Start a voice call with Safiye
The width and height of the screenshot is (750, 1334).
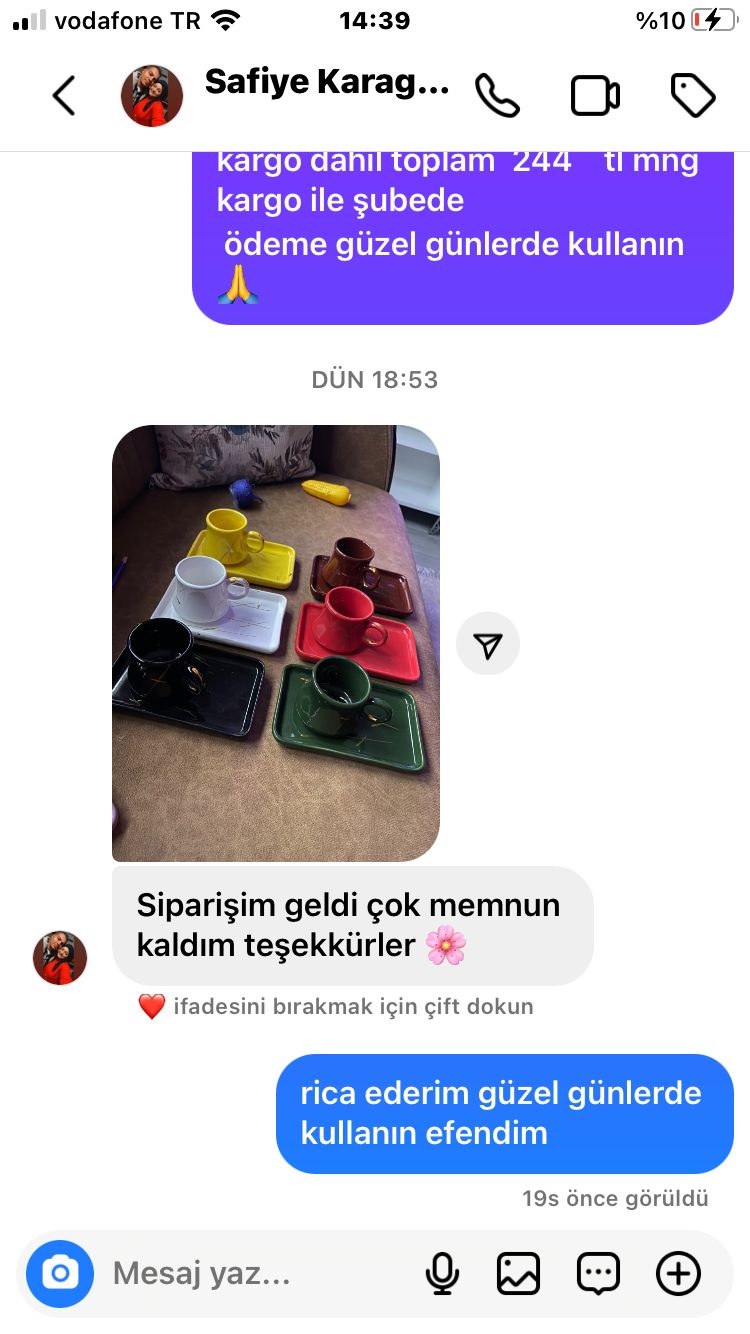click(x=497, y=96)
